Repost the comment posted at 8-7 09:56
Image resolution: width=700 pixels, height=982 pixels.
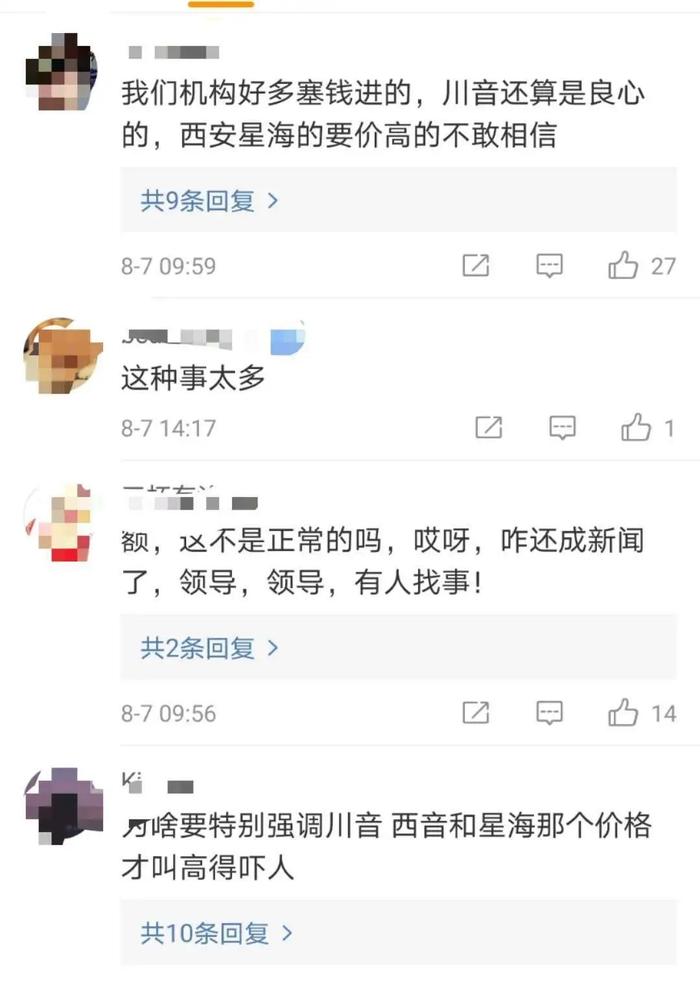tap(476, 713)
